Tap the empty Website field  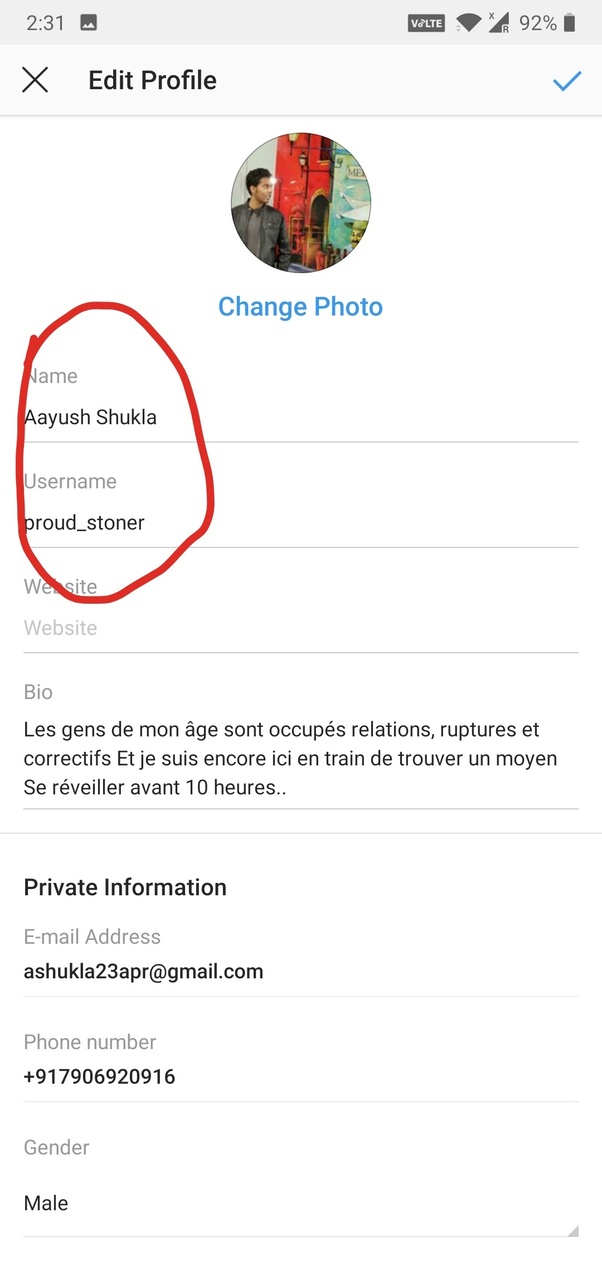click(x=300, y=628)
